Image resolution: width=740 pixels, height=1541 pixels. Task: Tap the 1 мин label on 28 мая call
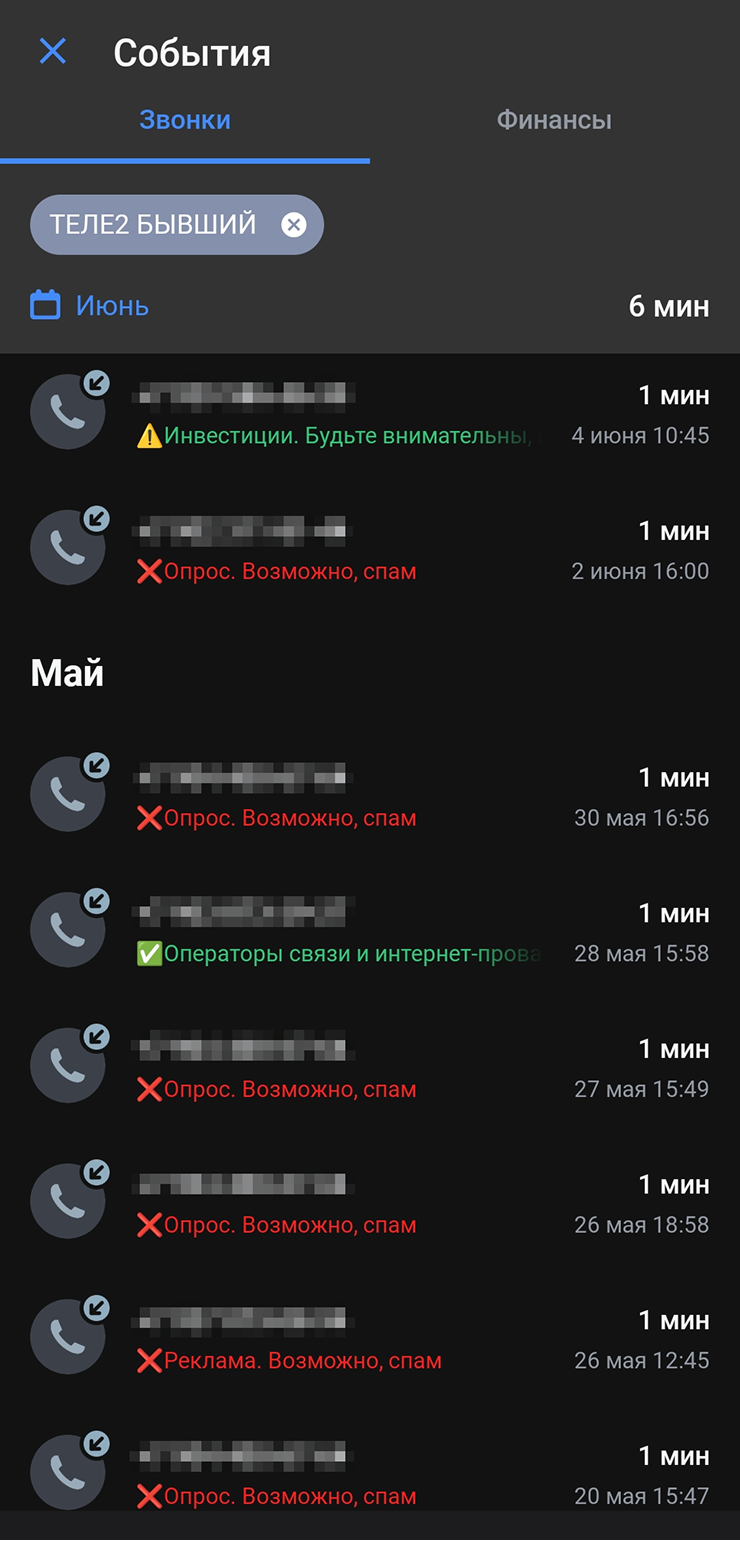674,913
